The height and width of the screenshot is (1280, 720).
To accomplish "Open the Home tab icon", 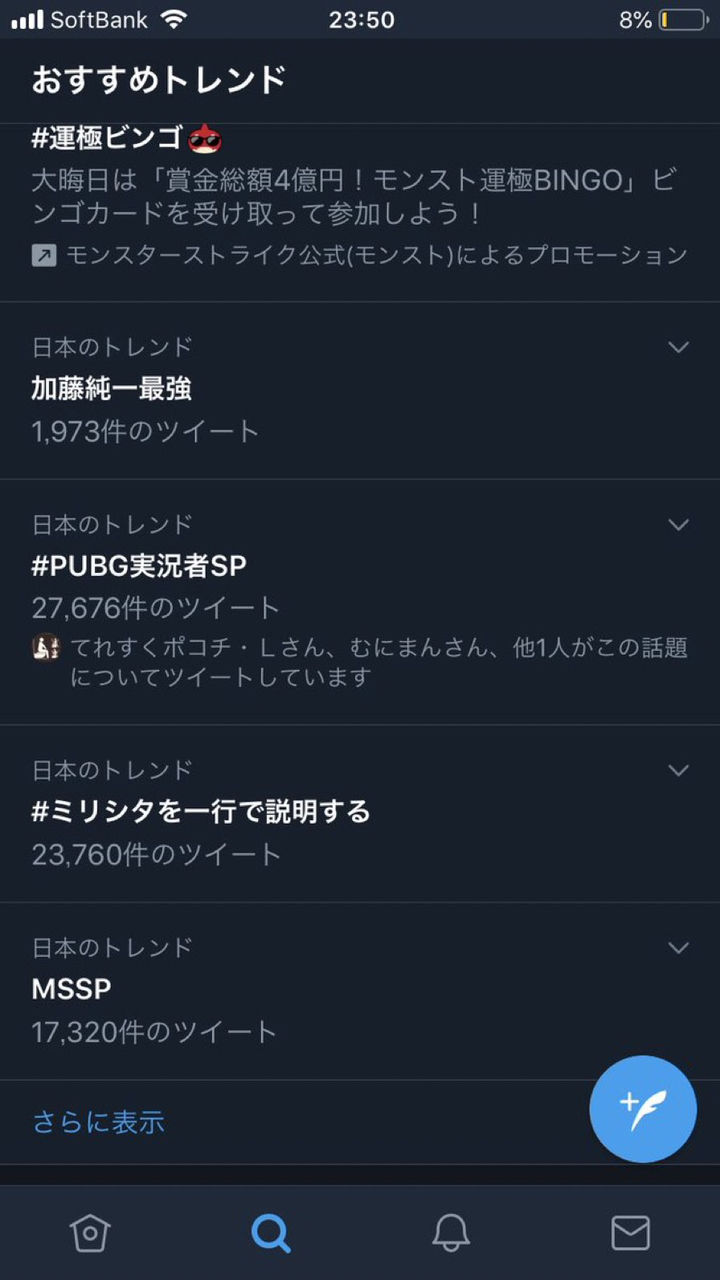I will [90, 1232].
